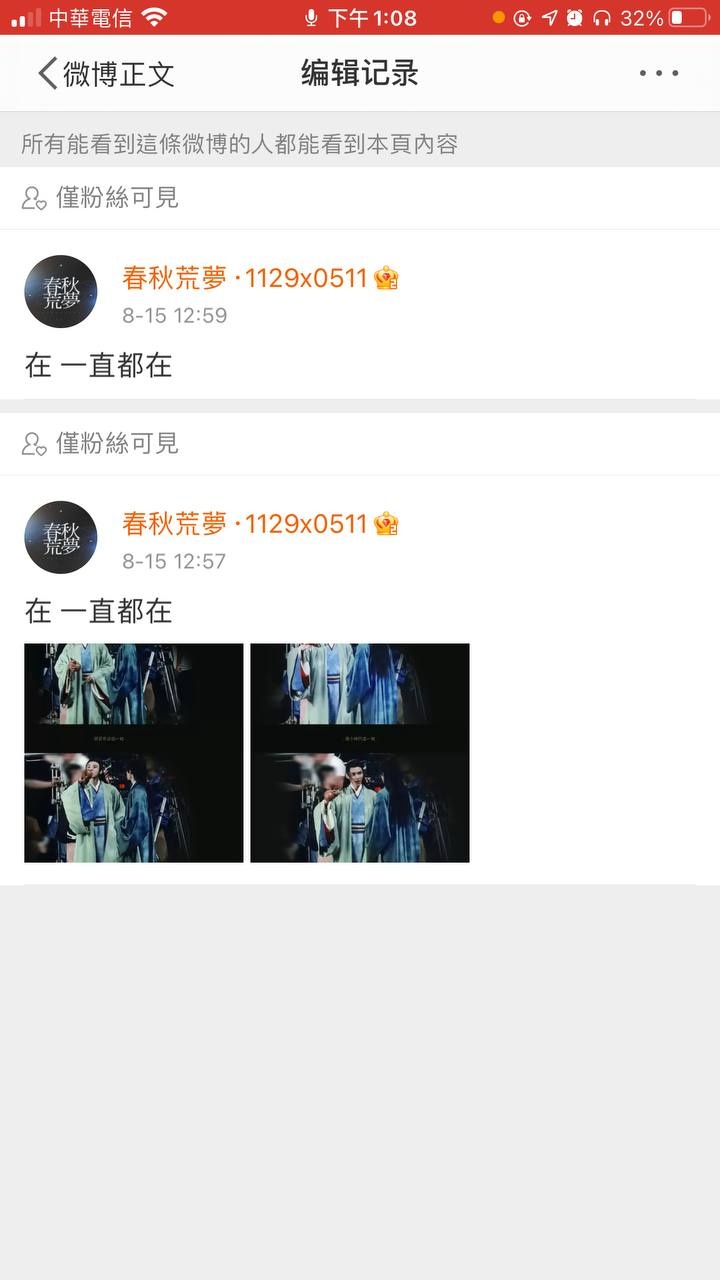Open the three-dot overflow menu
720x1280 pixels.
click(x=659, y=73)
